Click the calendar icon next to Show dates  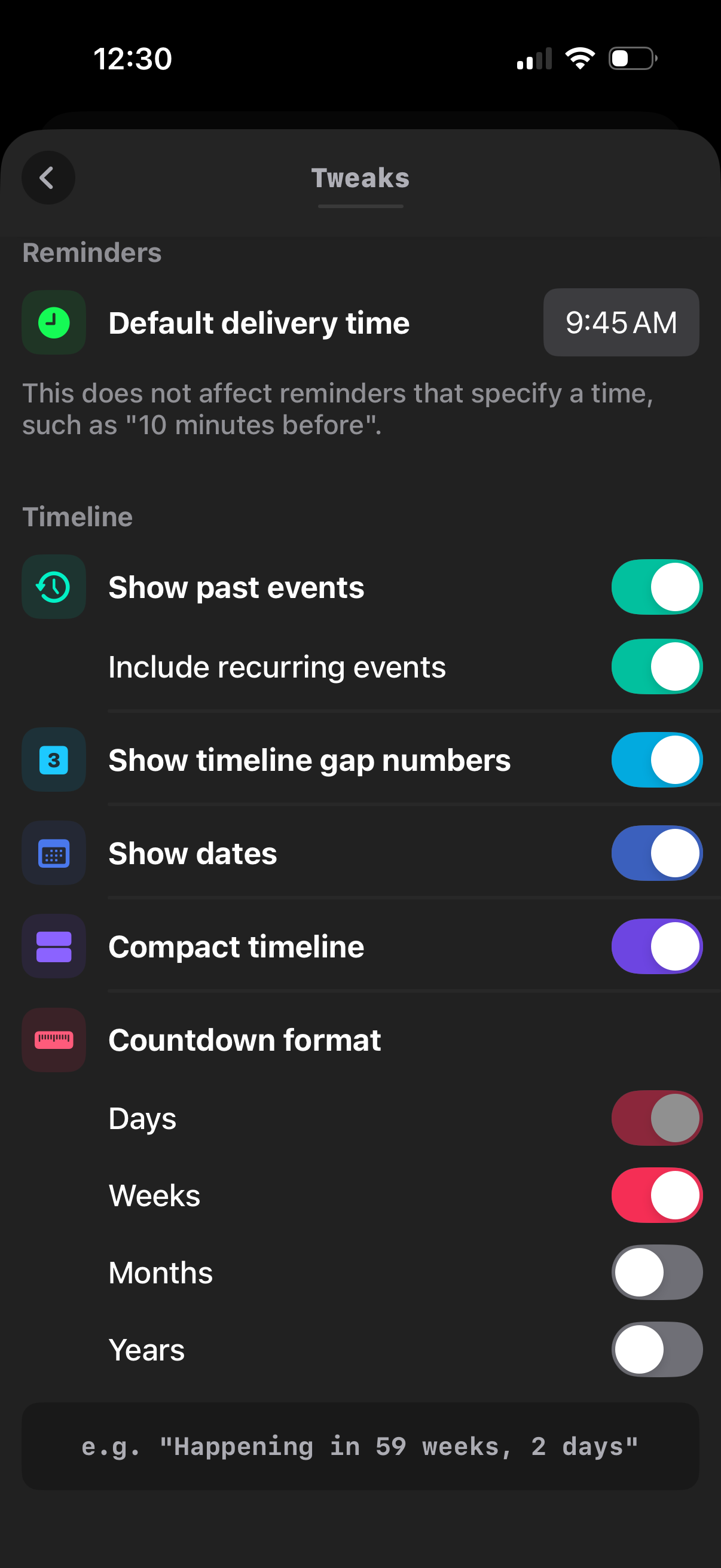[x=54, y=853]
